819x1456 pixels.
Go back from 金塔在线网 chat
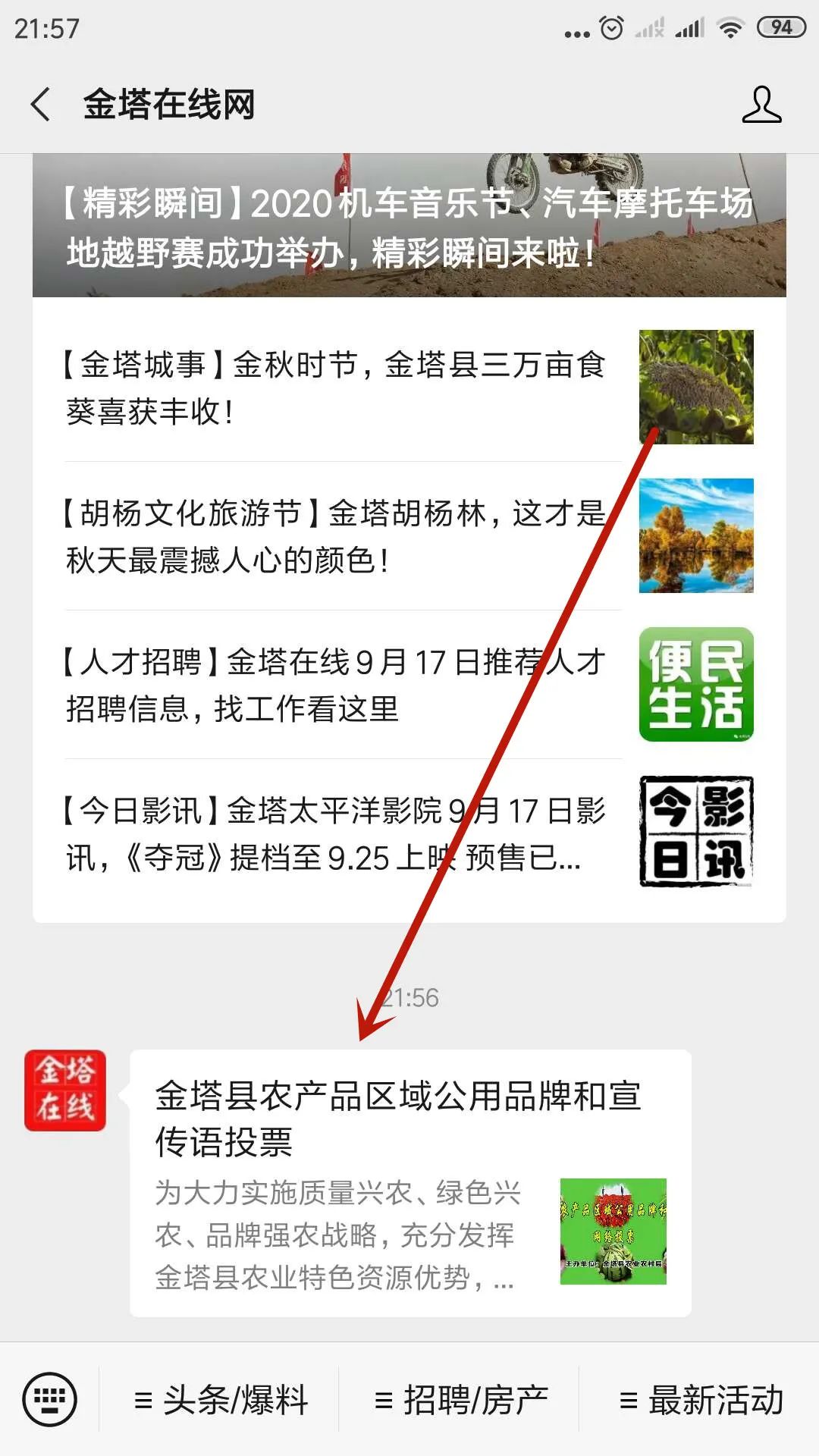click(41, 105)
